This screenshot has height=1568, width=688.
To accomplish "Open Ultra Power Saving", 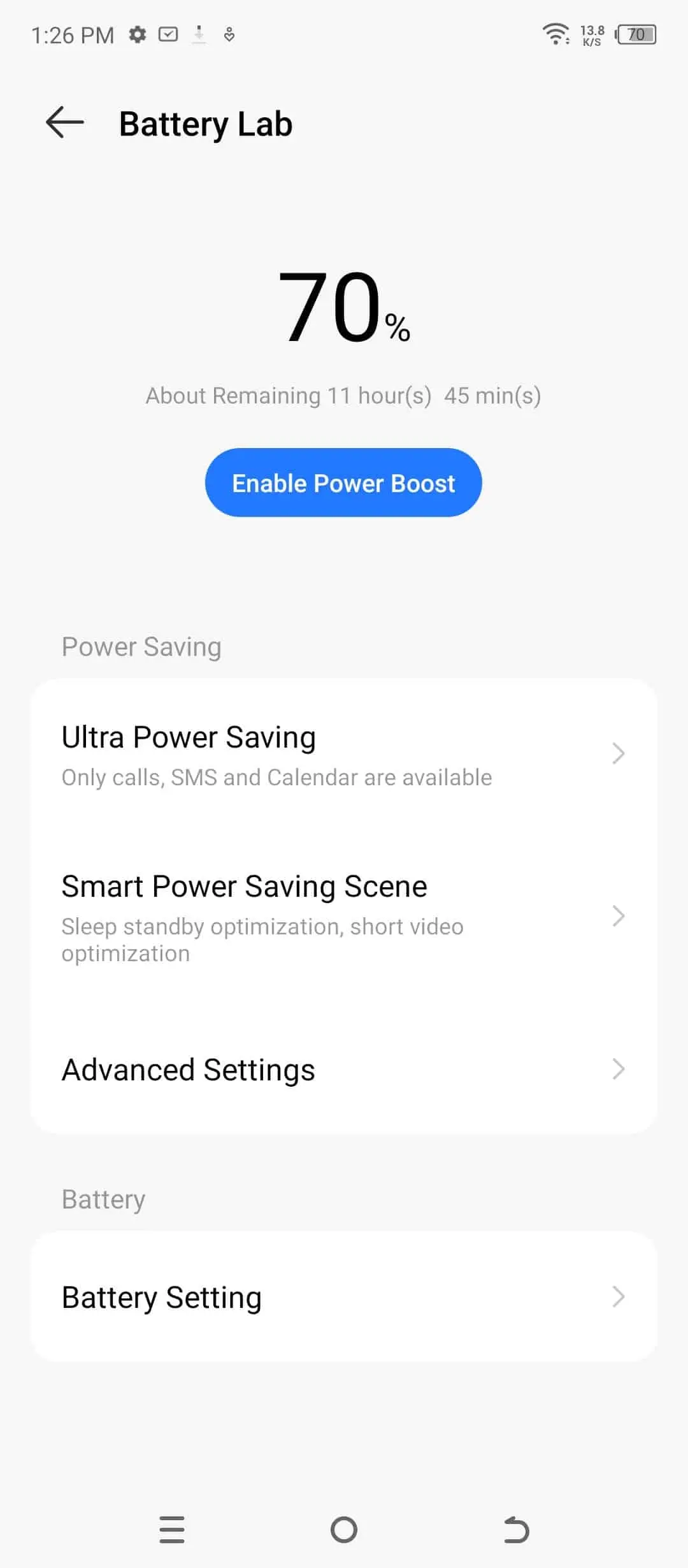I will [x=343, y=754].
